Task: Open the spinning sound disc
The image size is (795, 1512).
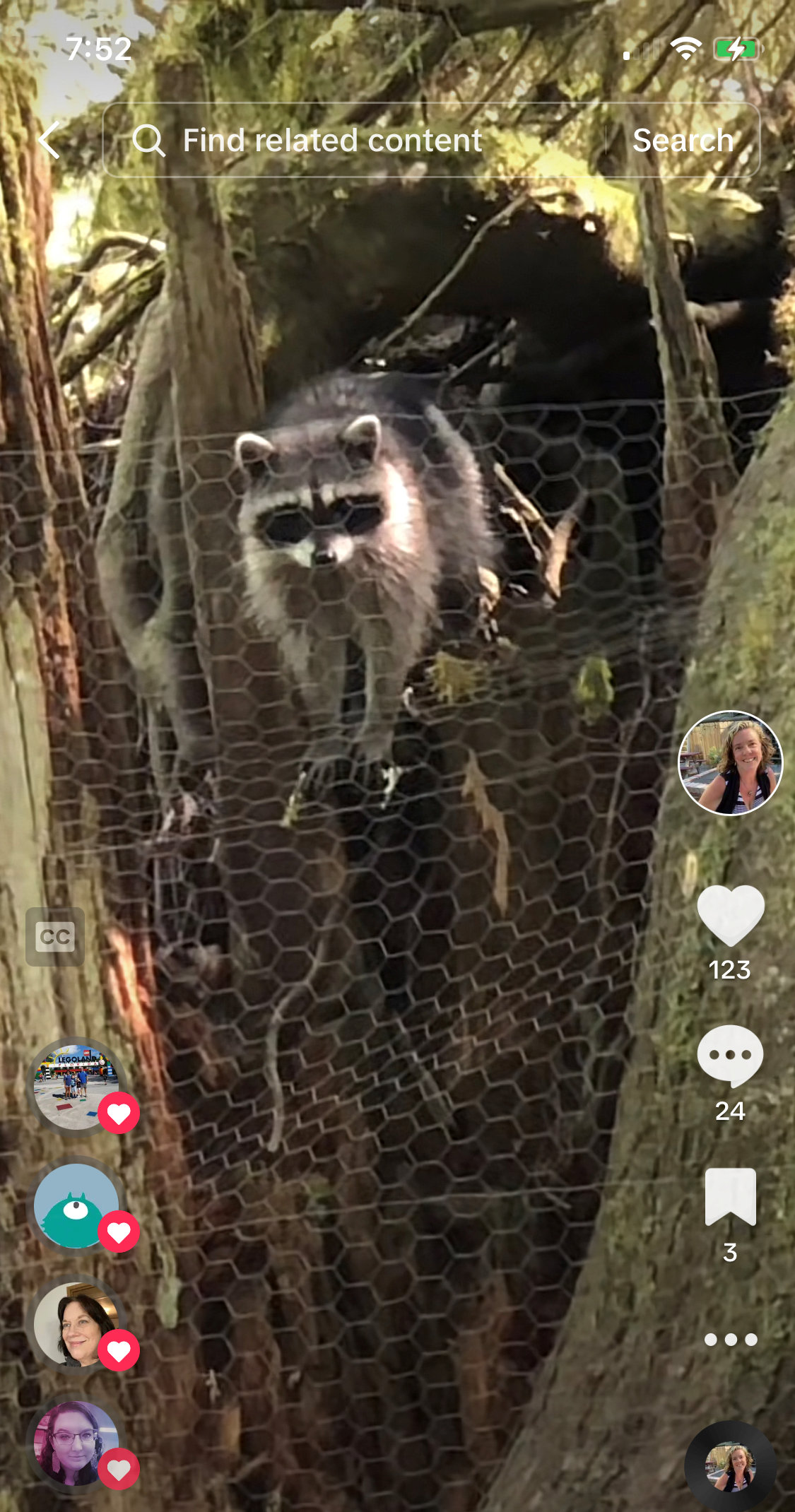Action: [x=730, y=1466]
